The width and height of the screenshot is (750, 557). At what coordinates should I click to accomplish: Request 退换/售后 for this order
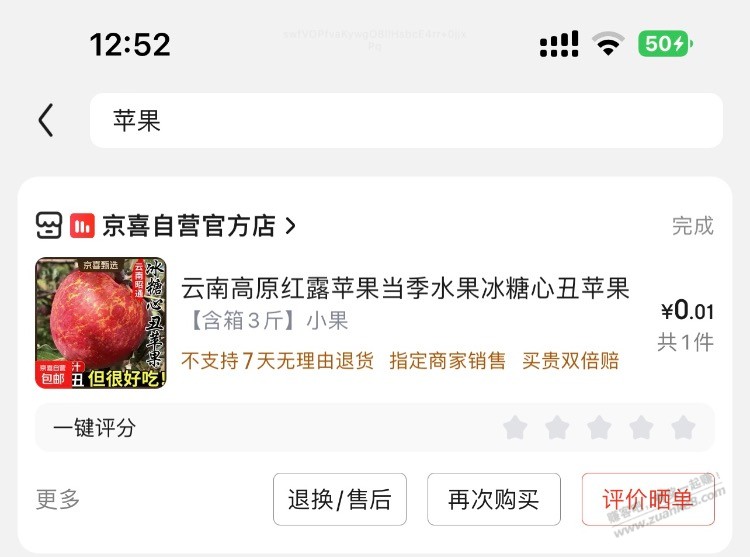click(x=339, y=499)
